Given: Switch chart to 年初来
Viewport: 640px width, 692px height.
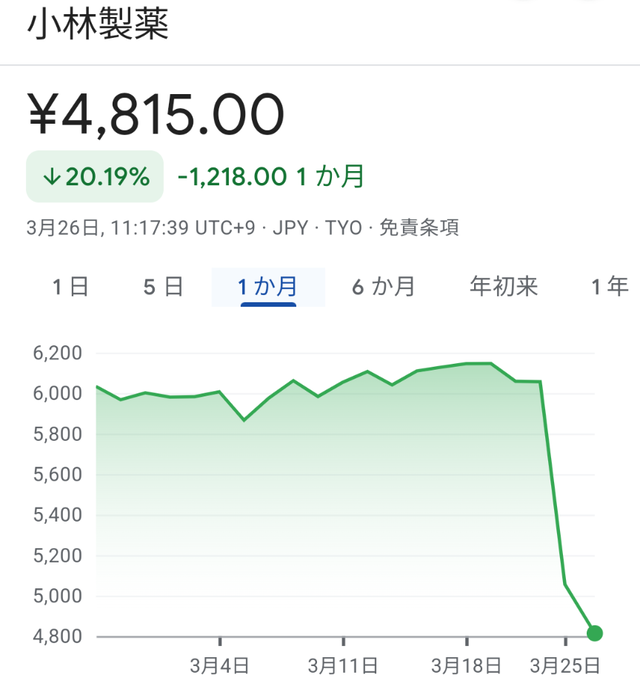Looking at the screenshot, I should 504,287.
